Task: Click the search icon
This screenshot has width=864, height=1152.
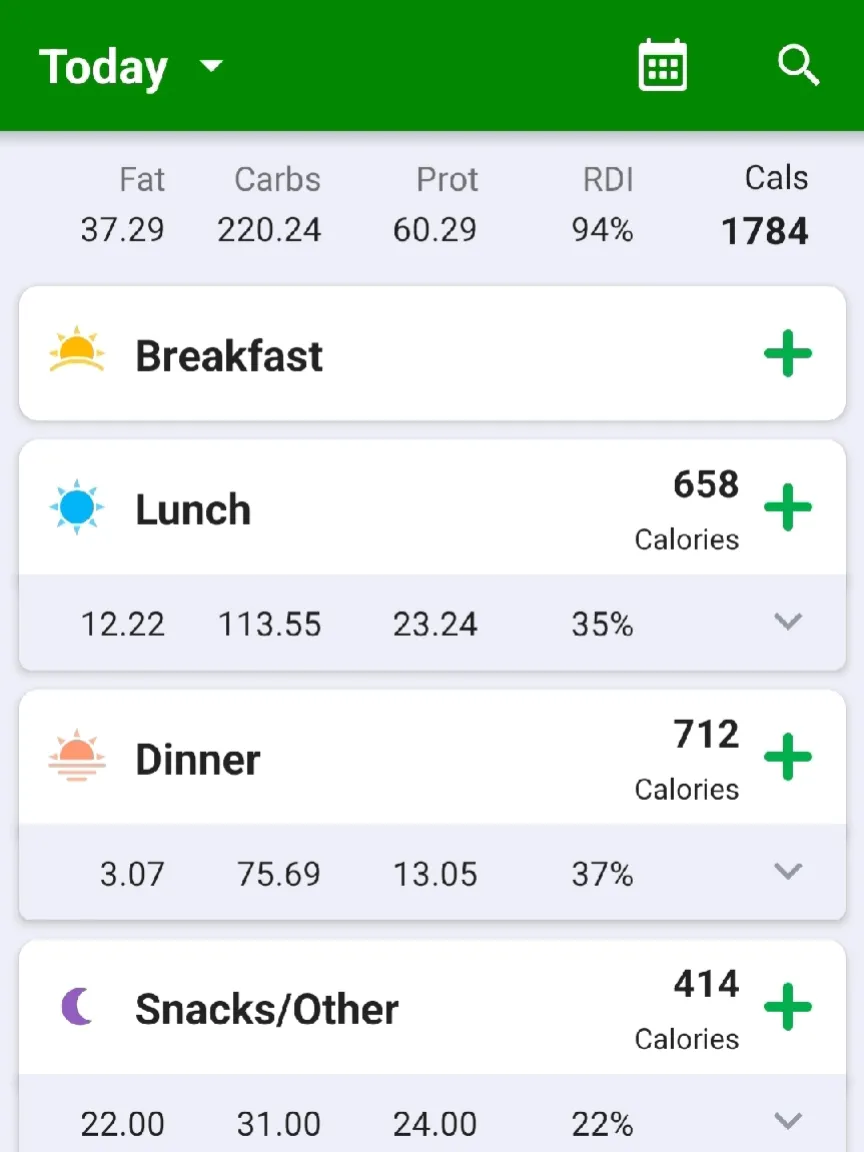Action: 798,64
